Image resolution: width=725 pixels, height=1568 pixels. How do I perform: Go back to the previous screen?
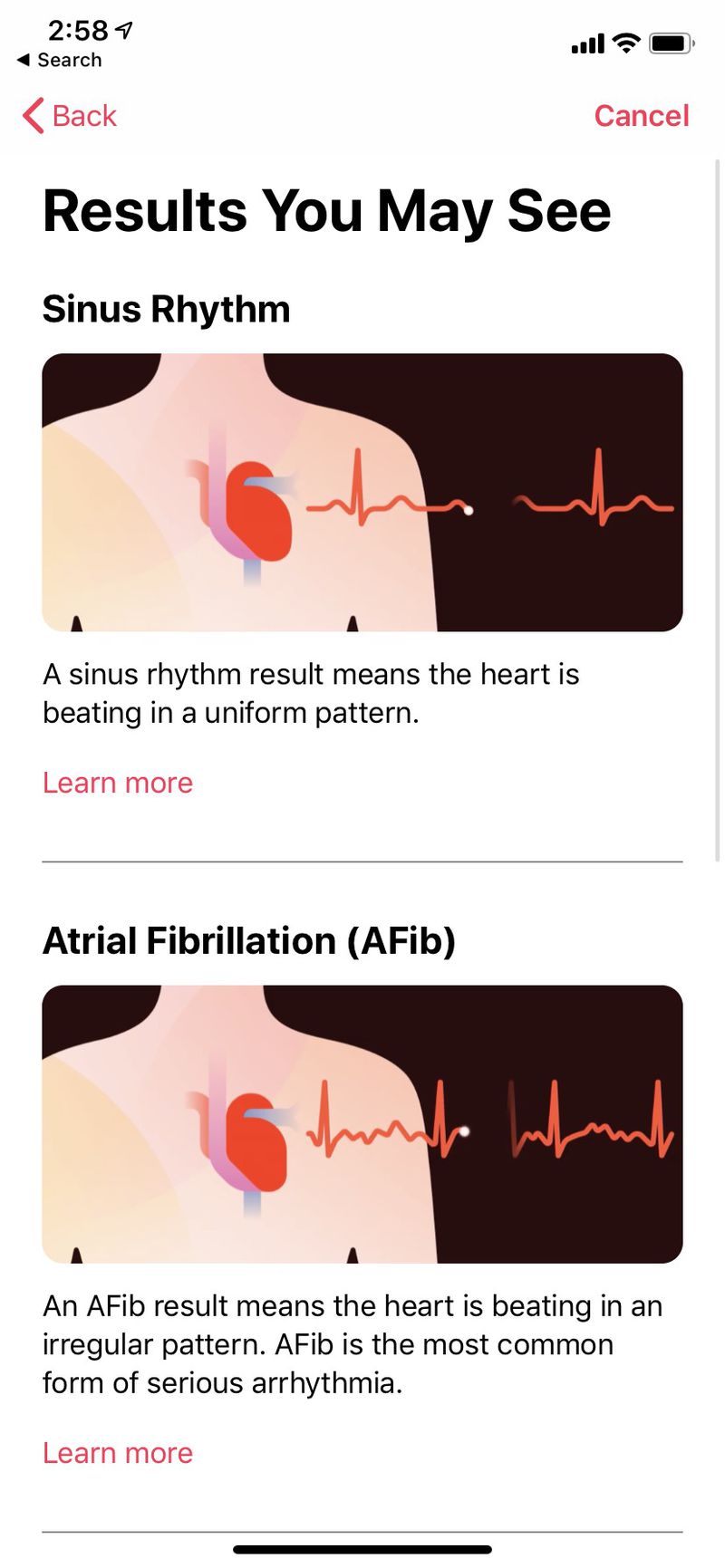click(71, 116)
